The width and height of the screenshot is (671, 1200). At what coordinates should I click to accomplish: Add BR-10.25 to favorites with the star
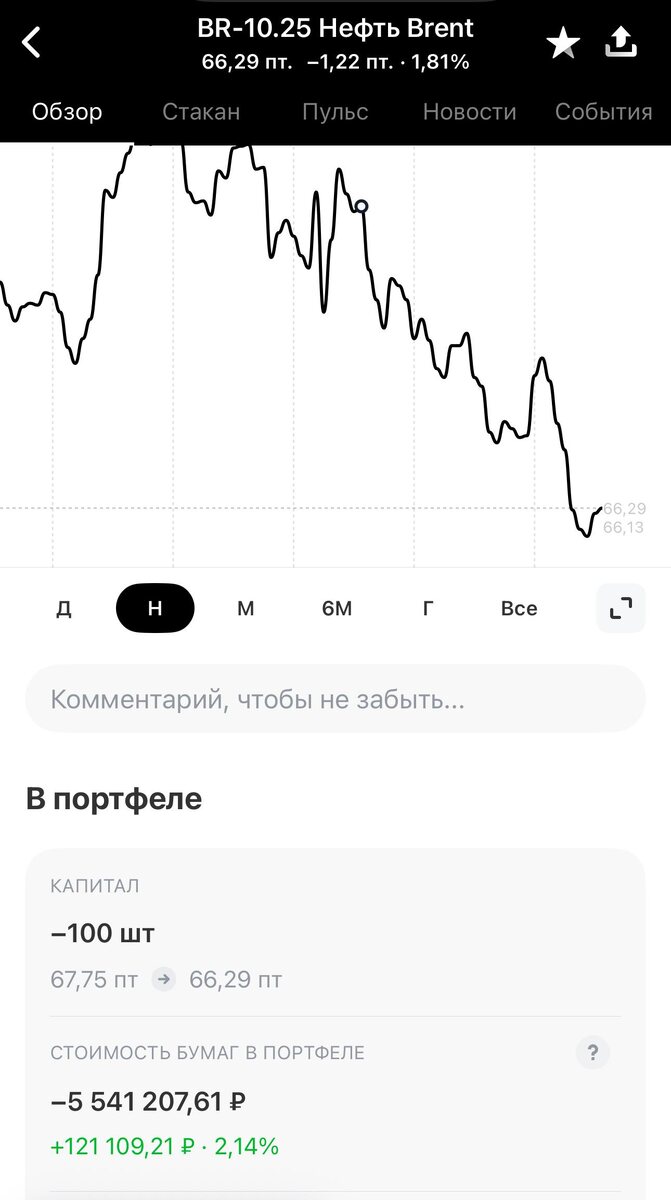(563, 43)
